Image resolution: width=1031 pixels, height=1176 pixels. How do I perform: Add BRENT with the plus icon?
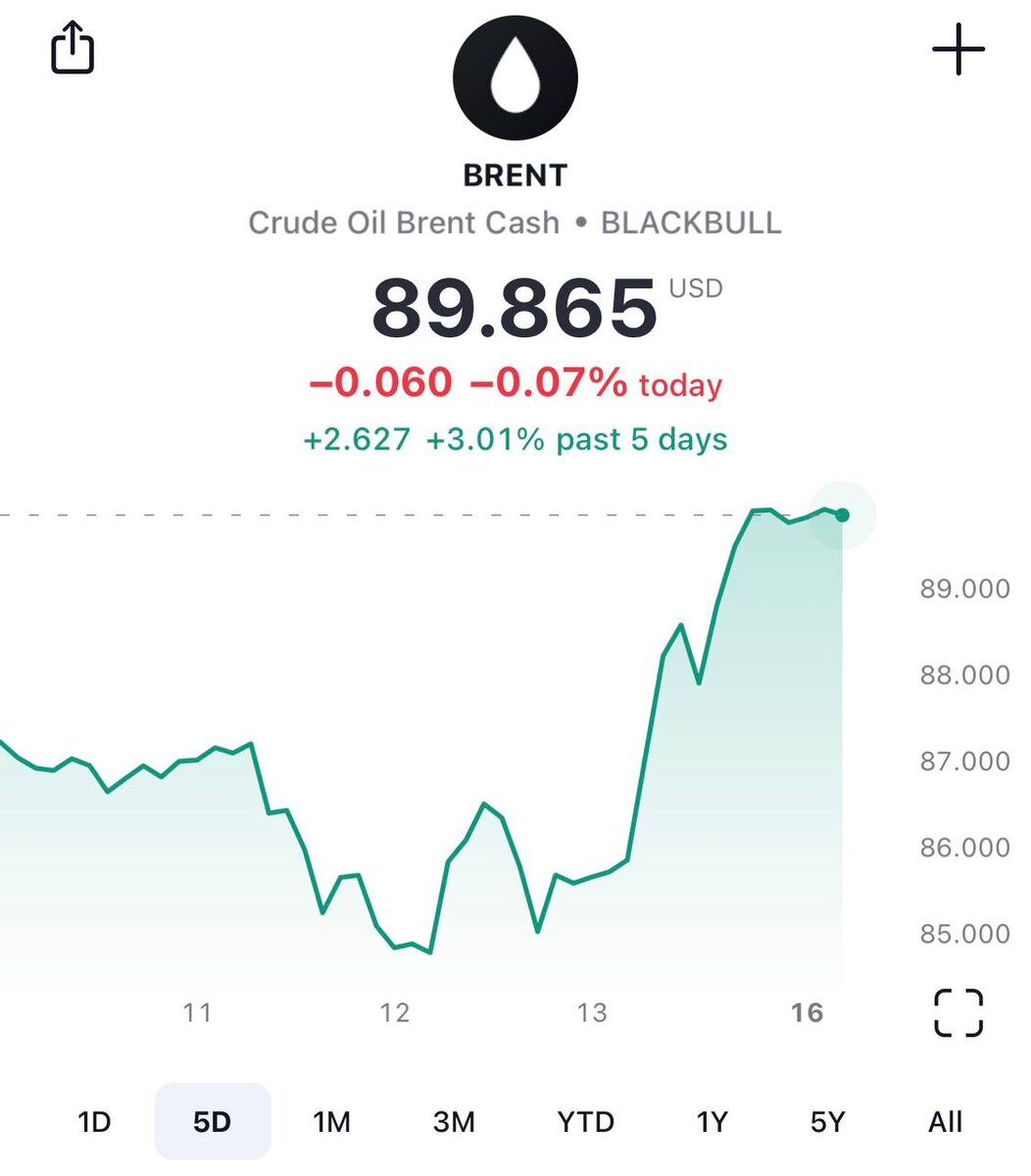tap(957, 48)
